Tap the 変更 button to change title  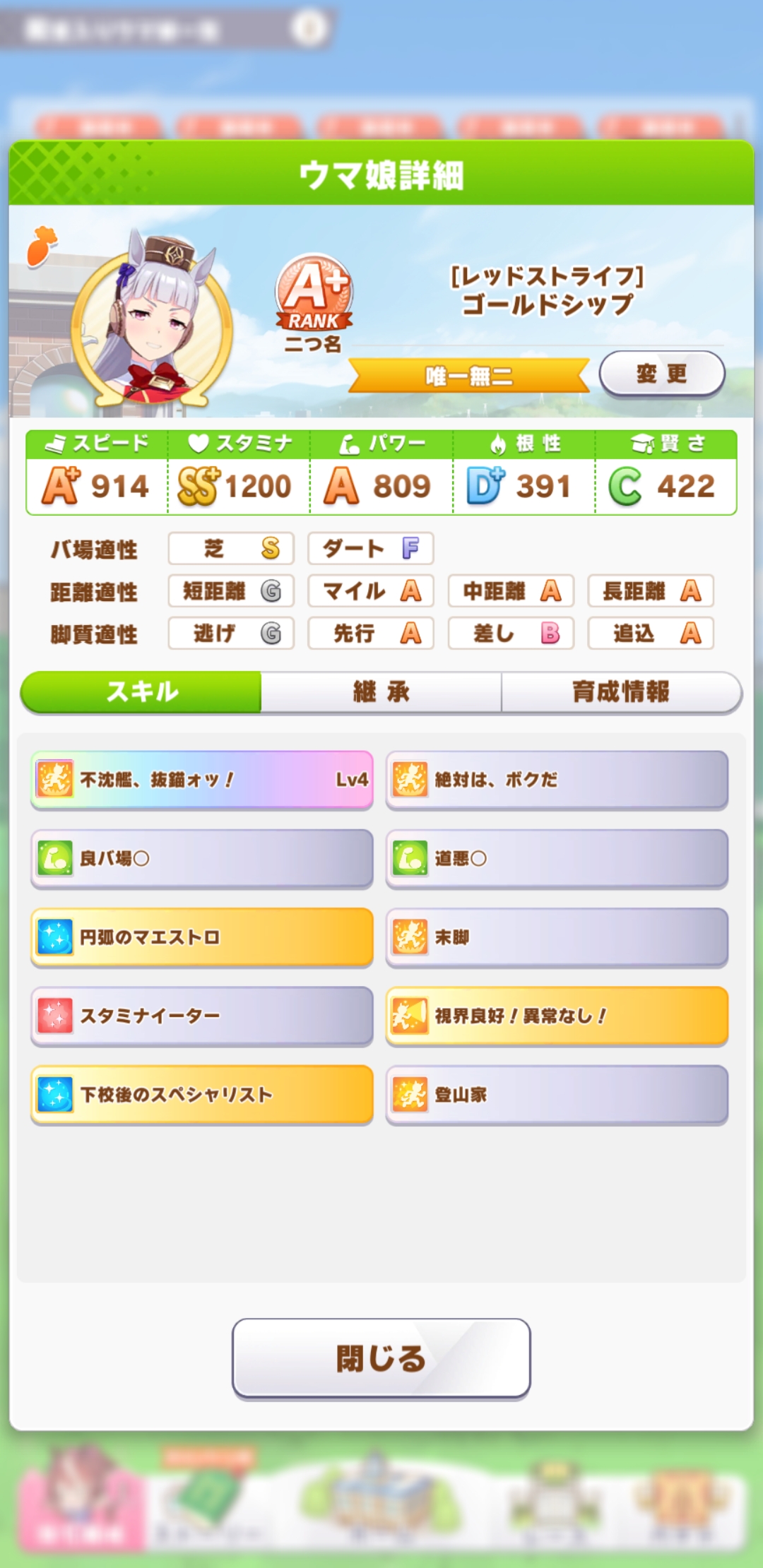point(662,374)
